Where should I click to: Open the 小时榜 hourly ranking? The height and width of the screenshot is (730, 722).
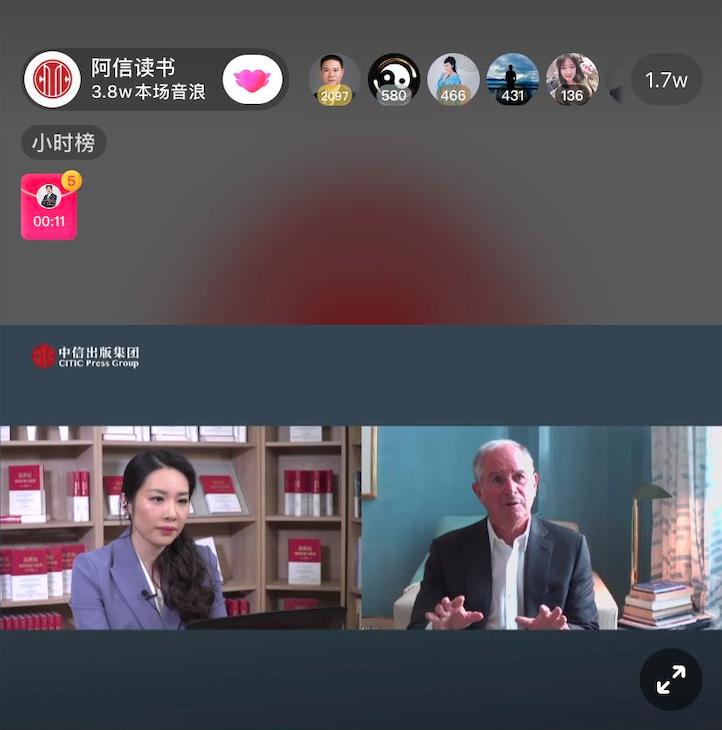[x=63, y=143]
